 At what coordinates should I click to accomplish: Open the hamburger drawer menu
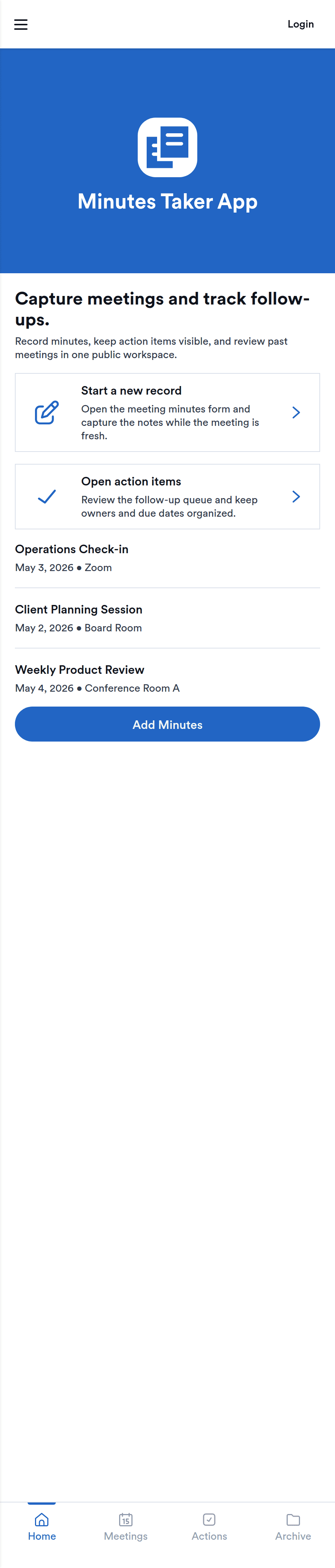point(21,24)
